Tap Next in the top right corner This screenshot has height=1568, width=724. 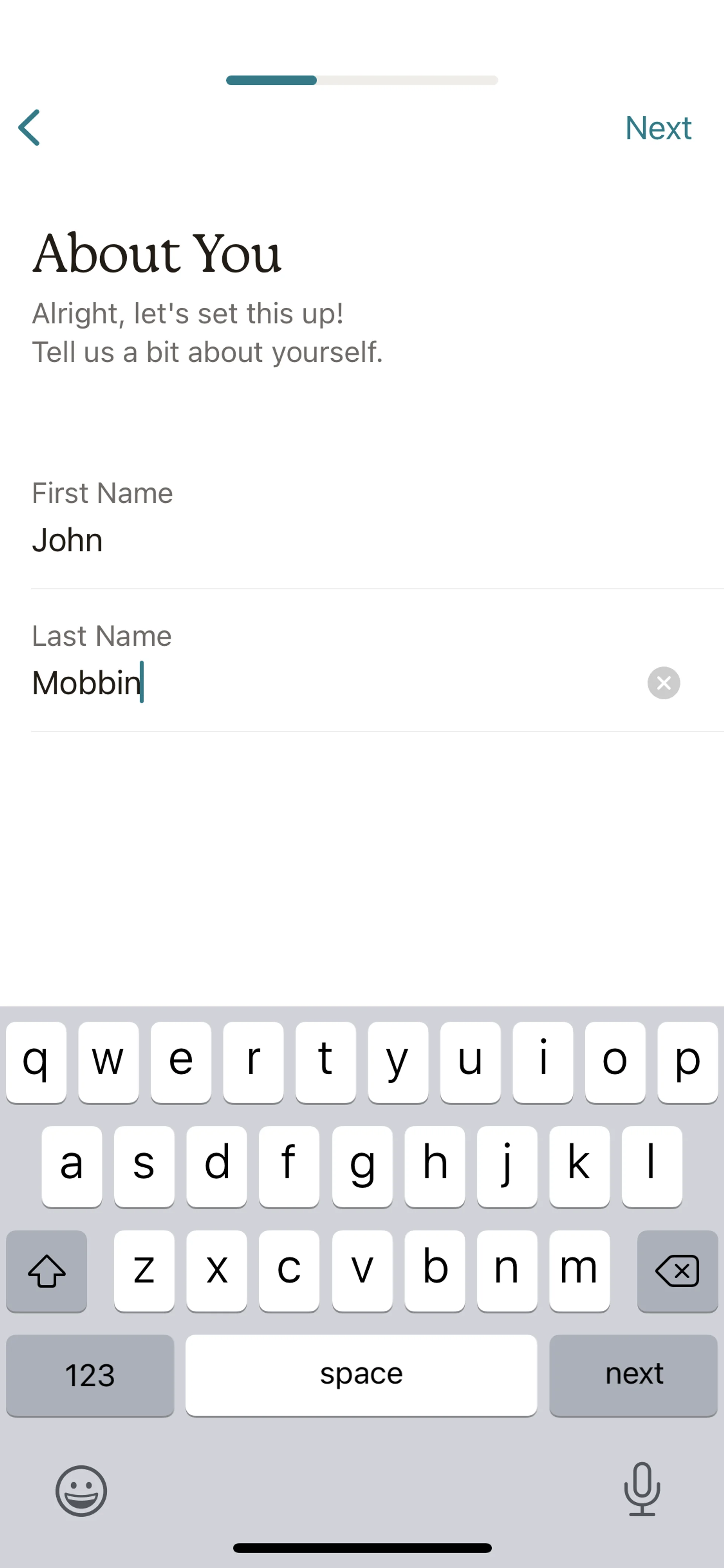click(658, 128)
